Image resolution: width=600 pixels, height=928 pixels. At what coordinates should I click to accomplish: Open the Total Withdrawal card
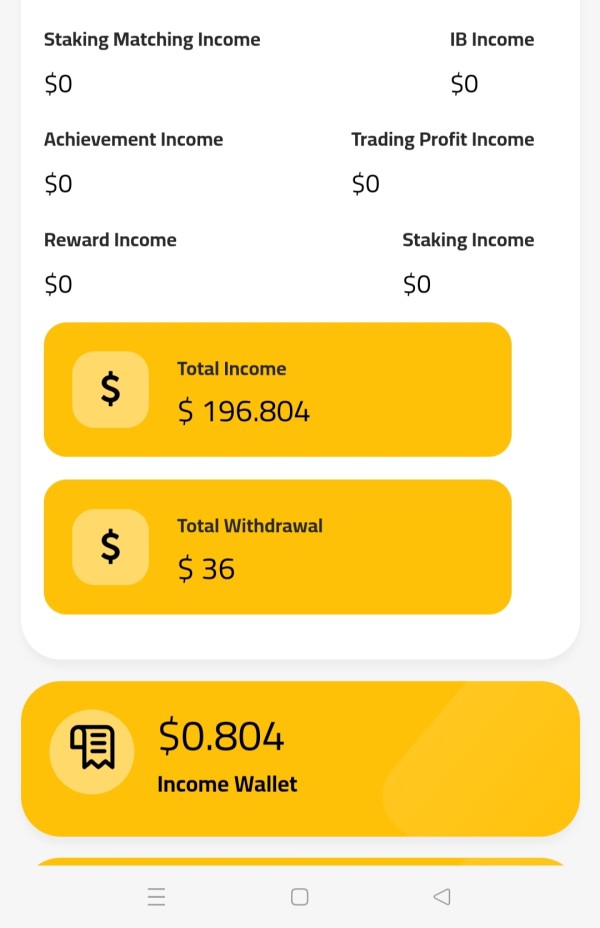(278, 547)
